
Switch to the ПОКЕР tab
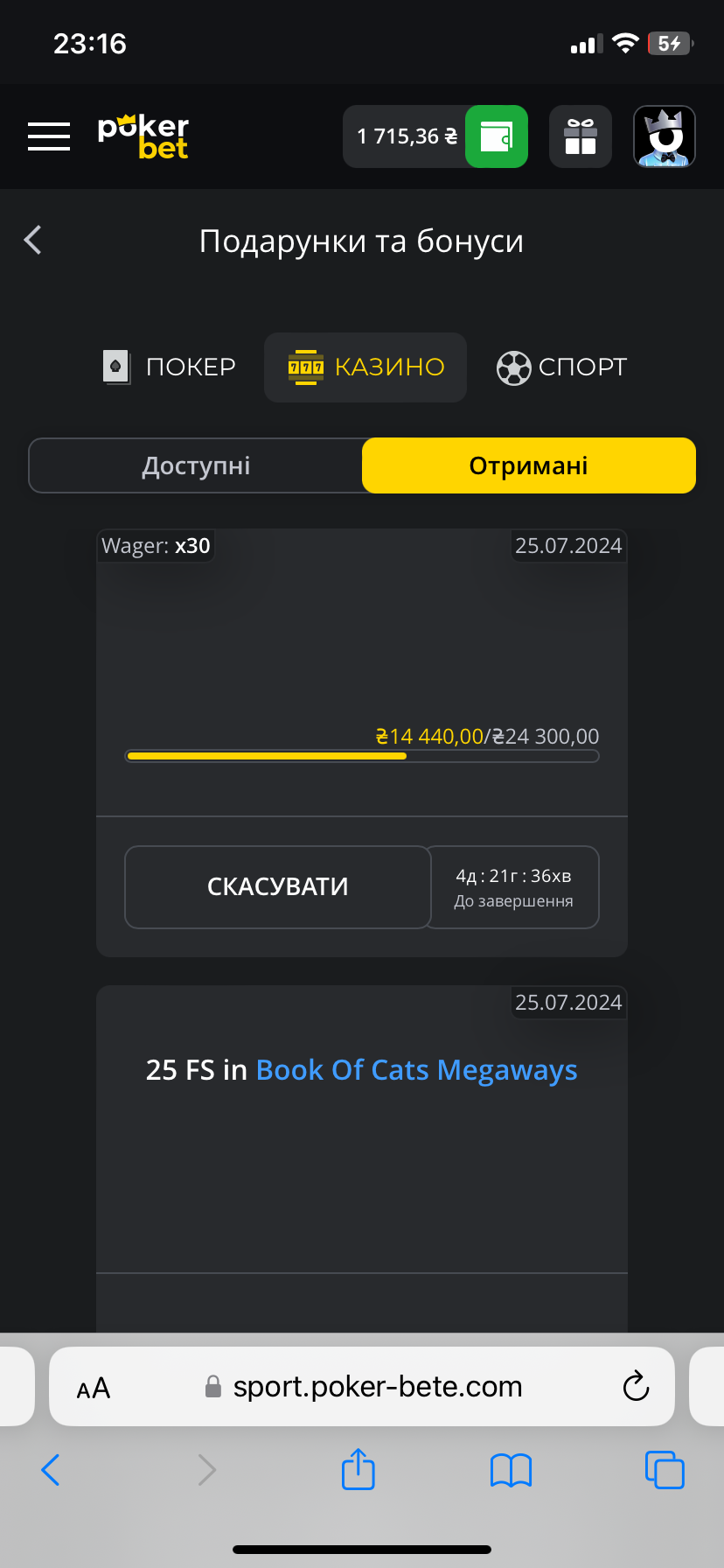point(170,367)
